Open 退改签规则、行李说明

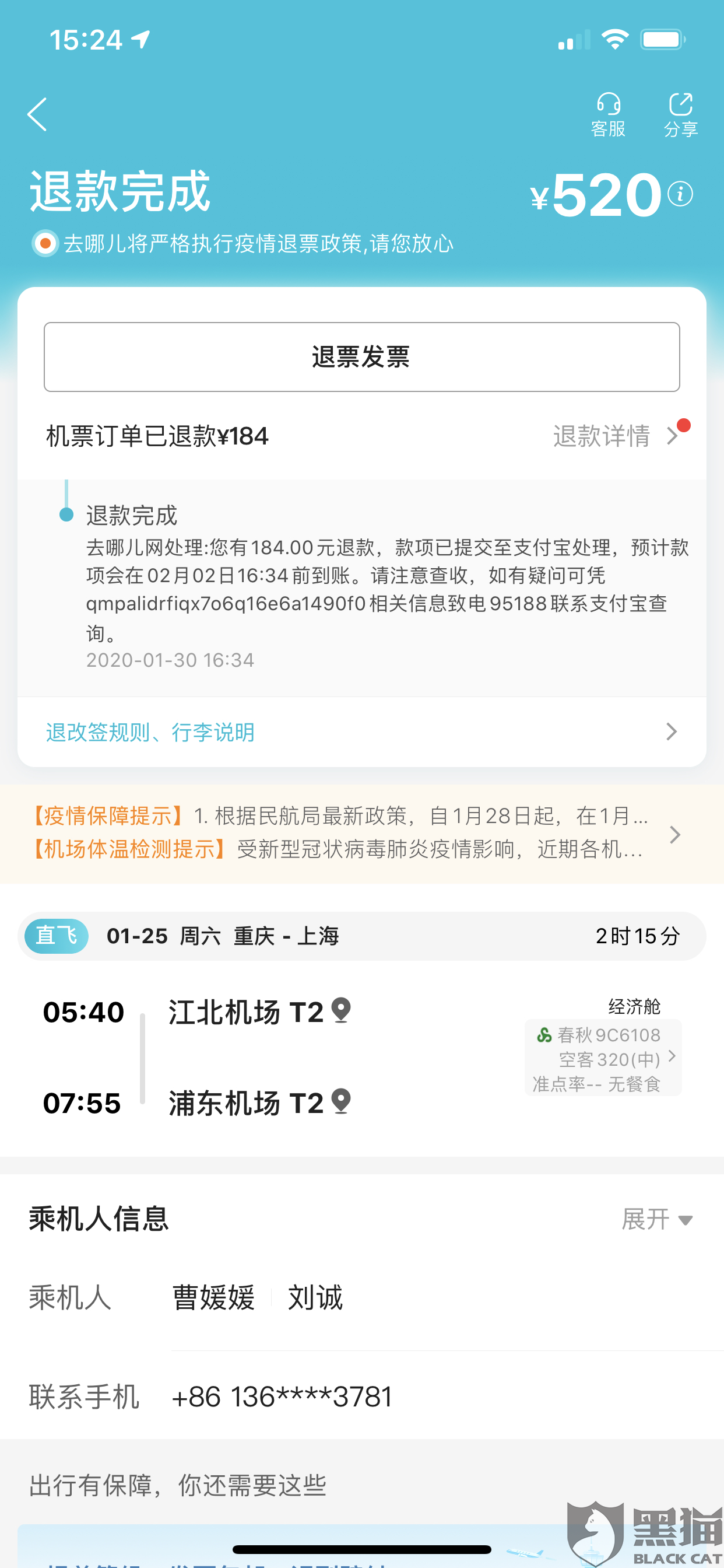click(361, 731)
